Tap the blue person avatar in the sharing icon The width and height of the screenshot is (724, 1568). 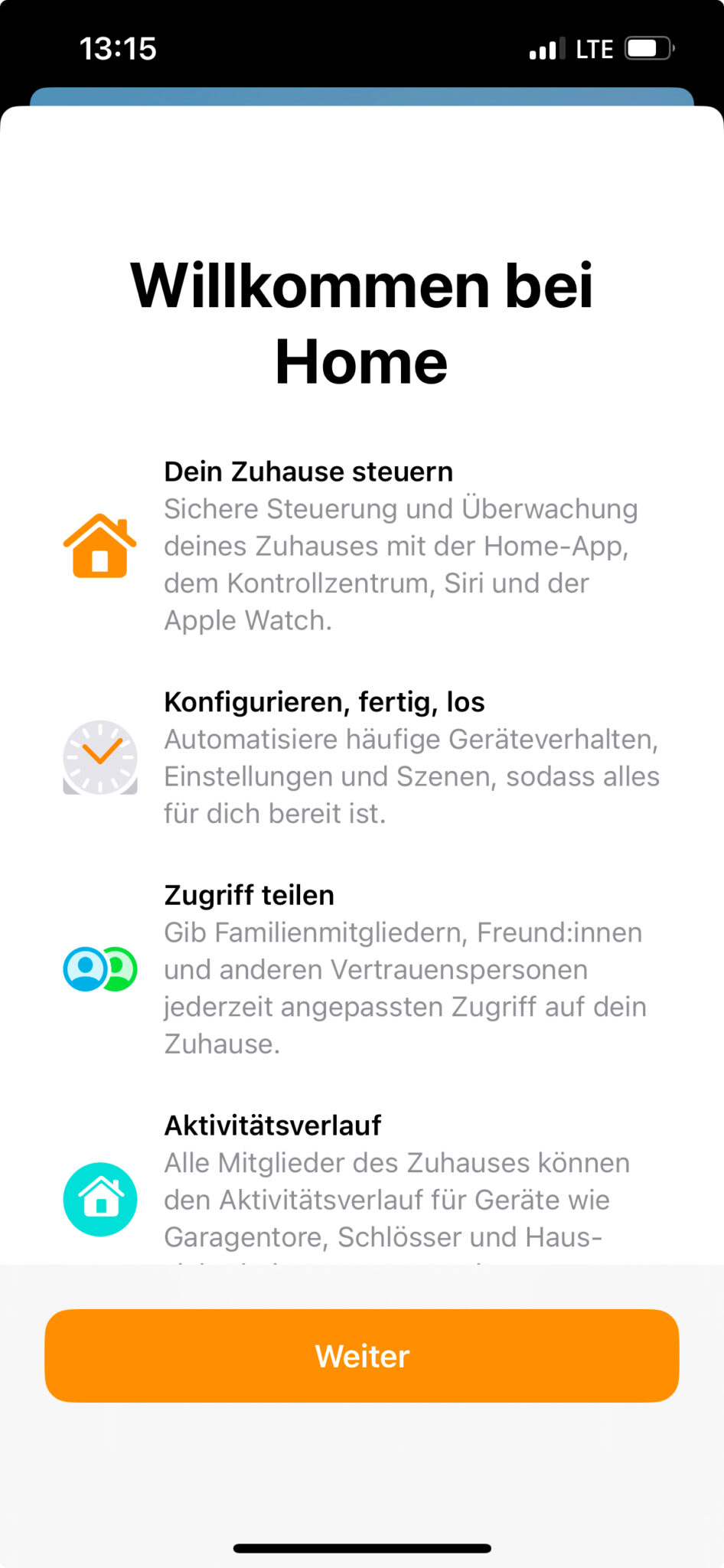pyautogui.click(x=86, y=967)
